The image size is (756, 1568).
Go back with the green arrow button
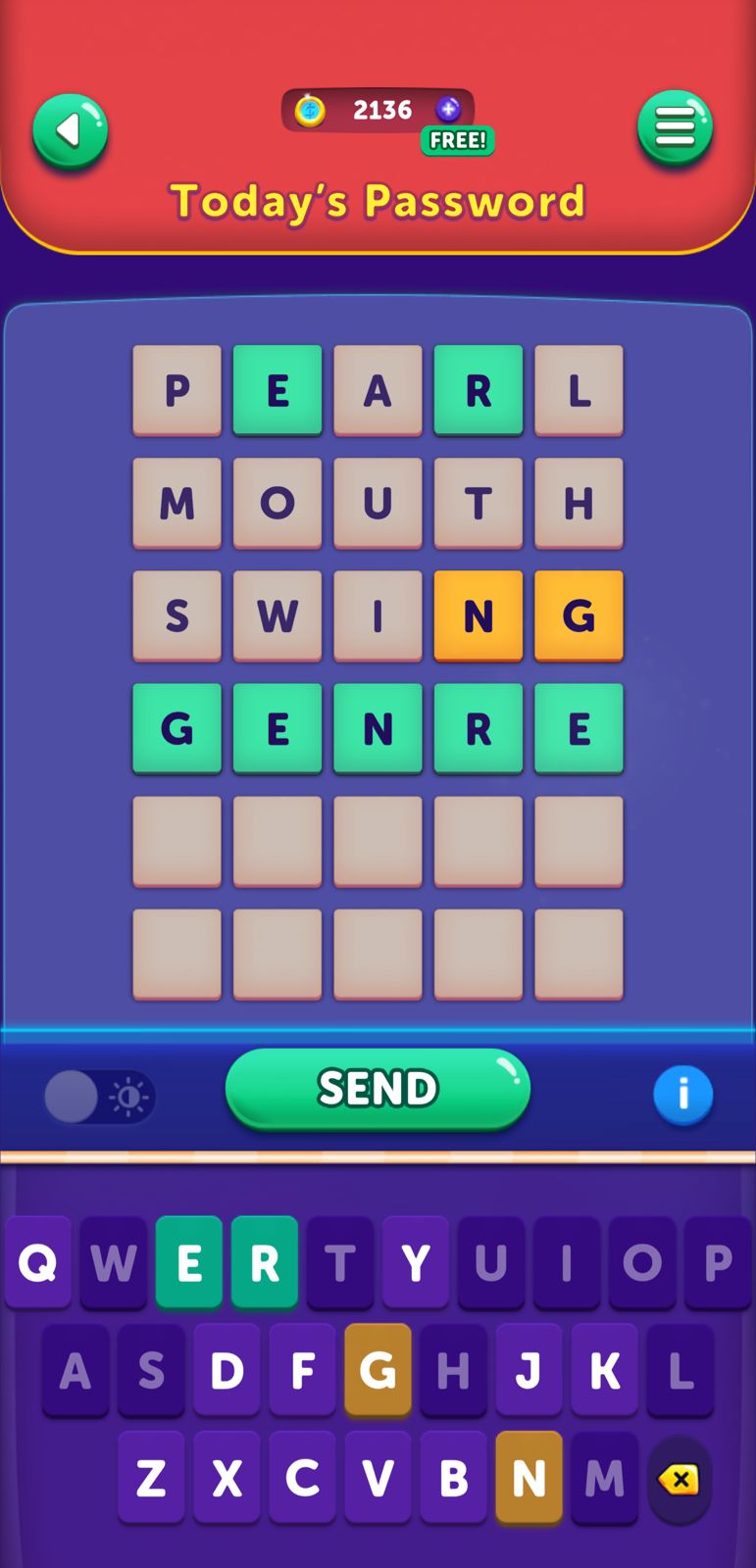point(70,130)
